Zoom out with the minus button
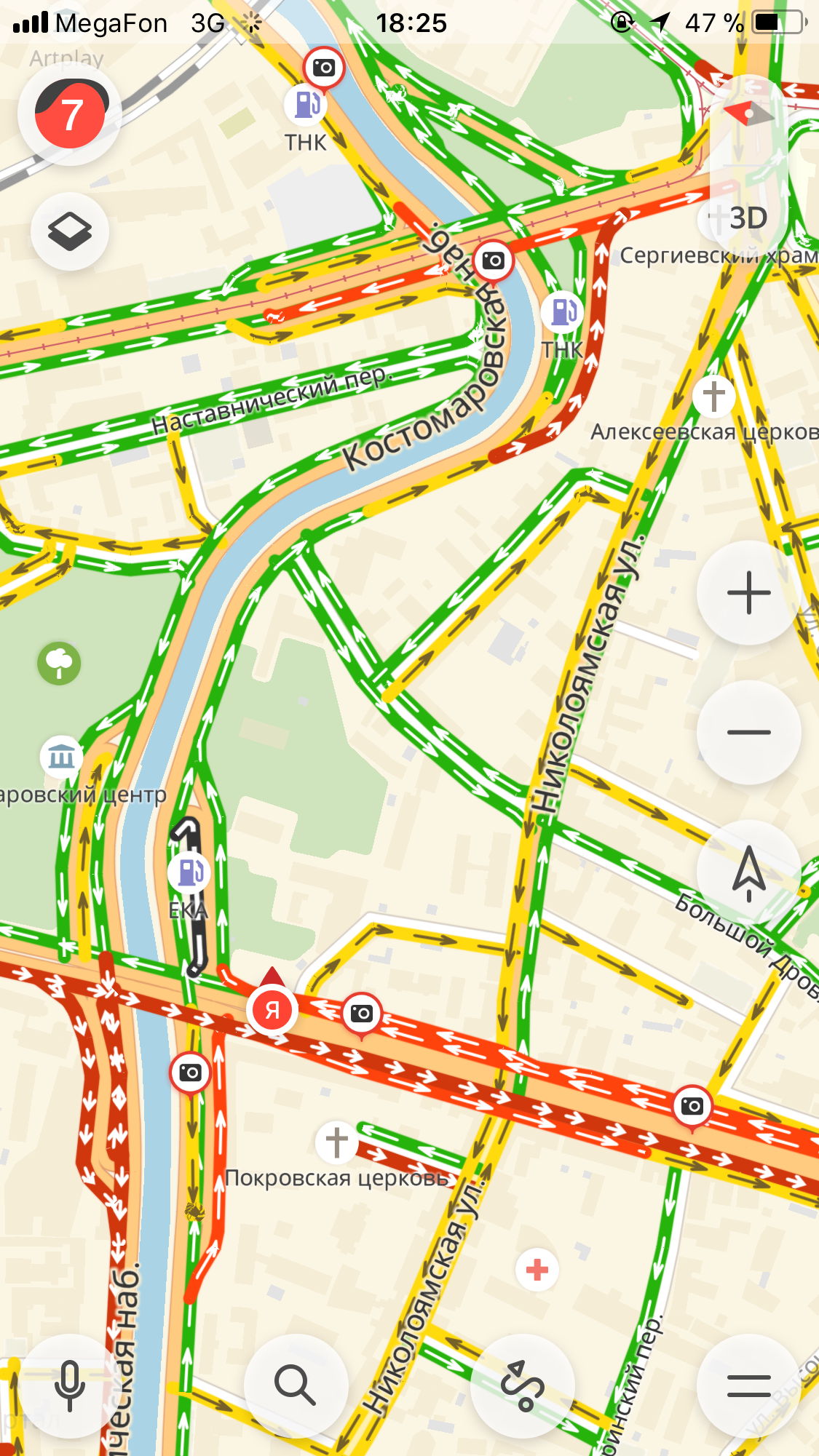Viewport: 819px width, 1456px height. click(x=748, y=732)
